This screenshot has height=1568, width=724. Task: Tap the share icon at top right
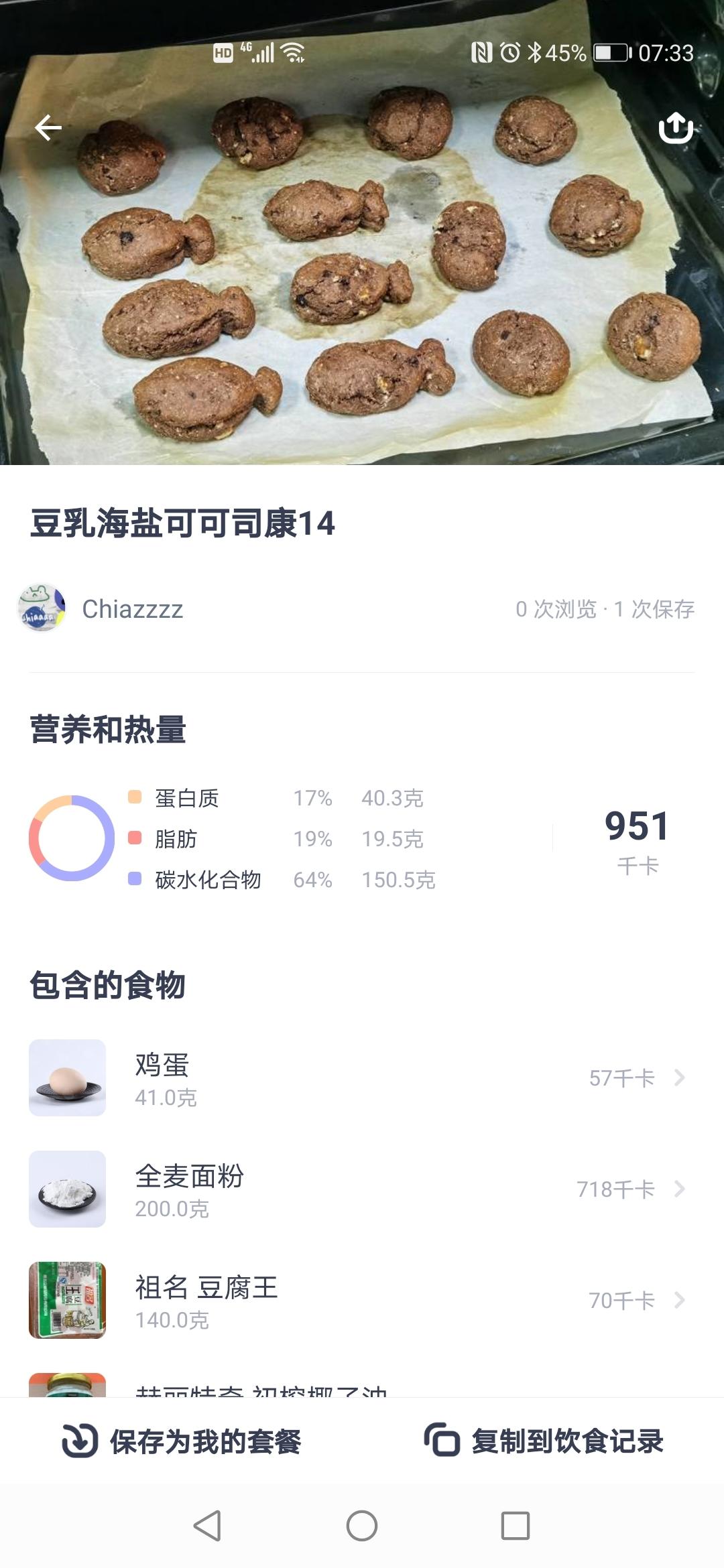[676, 129]
